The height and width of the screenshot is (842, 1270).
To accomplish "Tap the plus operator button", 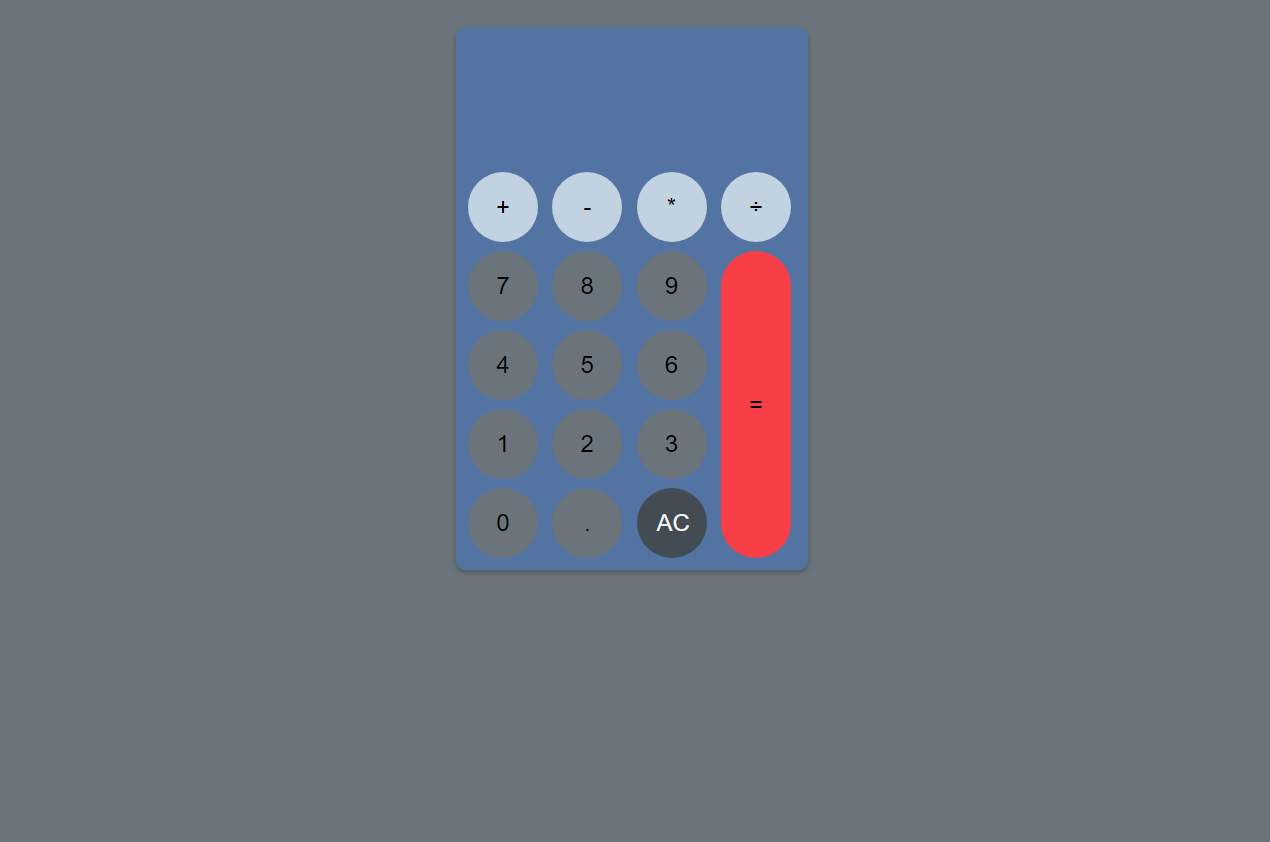I will (503, 207).
